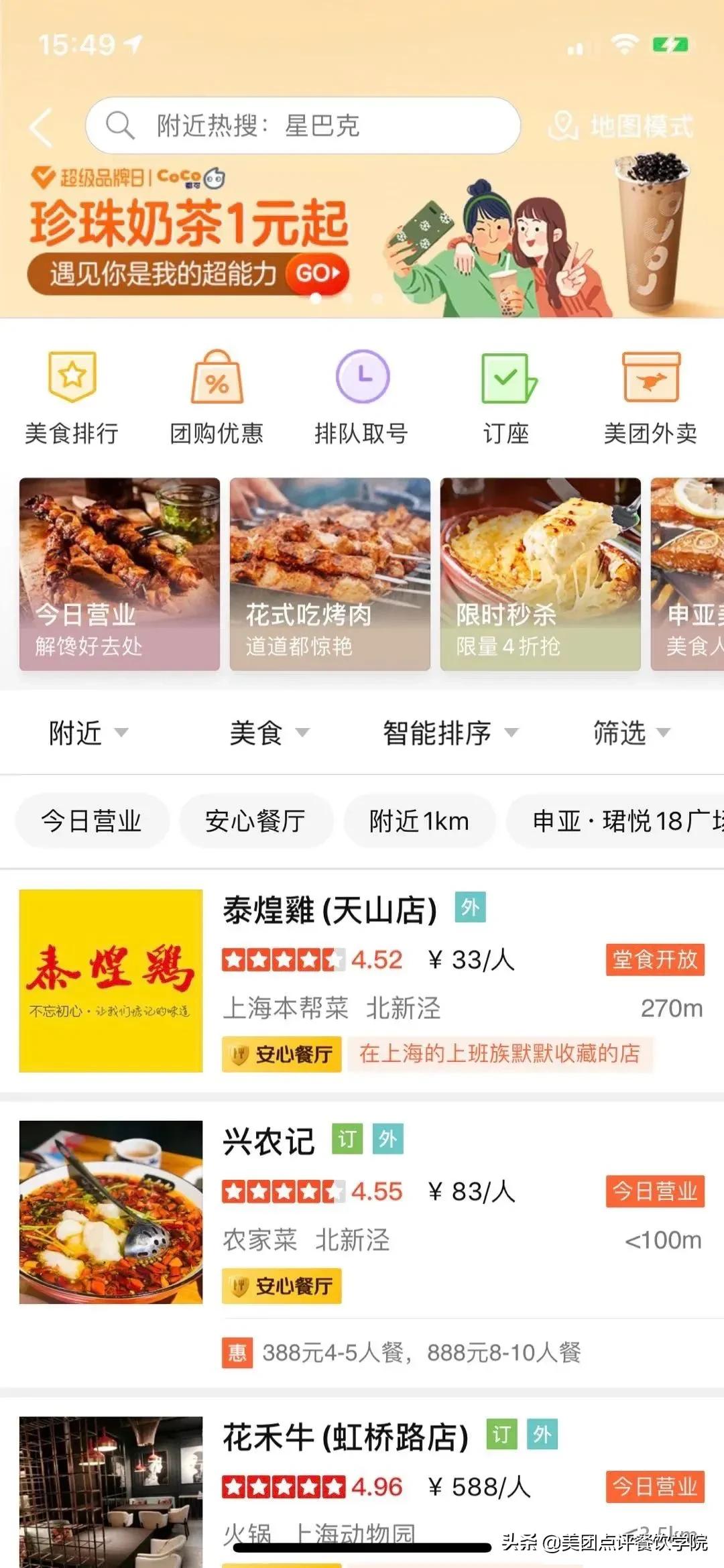Enable the 今日营业 filter chip
Image resolution: width=724 pixels, height=1568 pixels.
(91, 821)
